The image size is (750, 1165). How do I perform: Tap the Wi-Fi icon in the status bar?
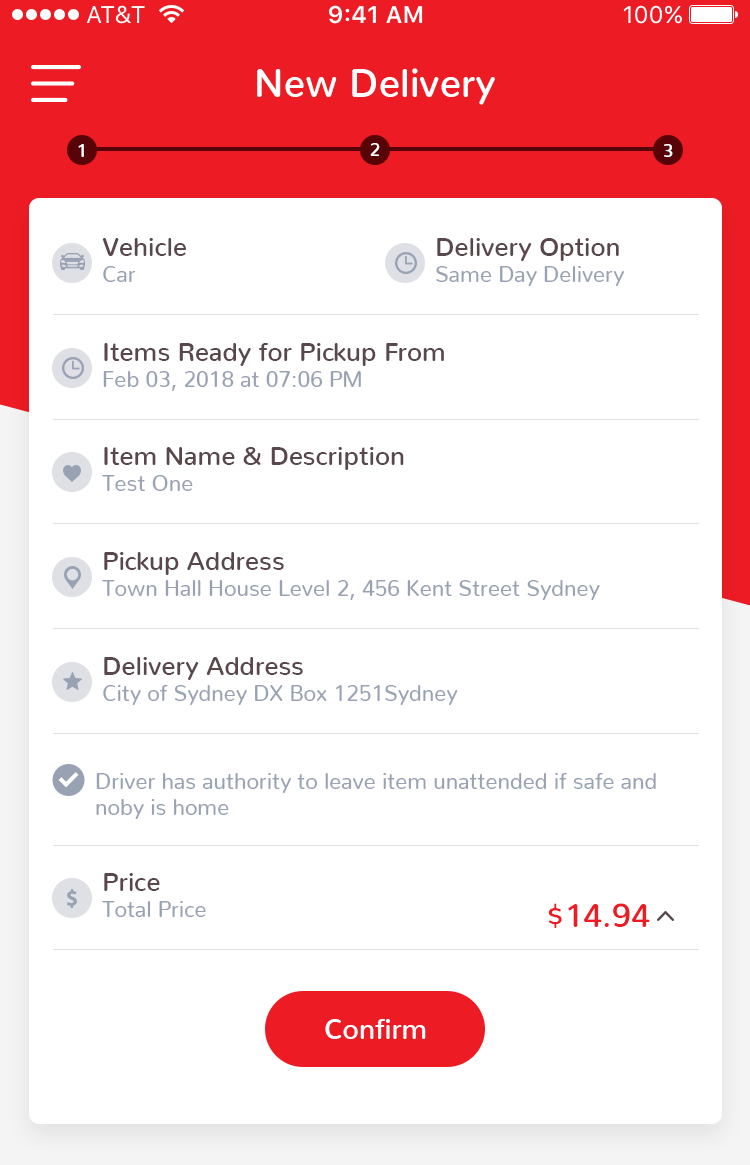tap(170, 15)
